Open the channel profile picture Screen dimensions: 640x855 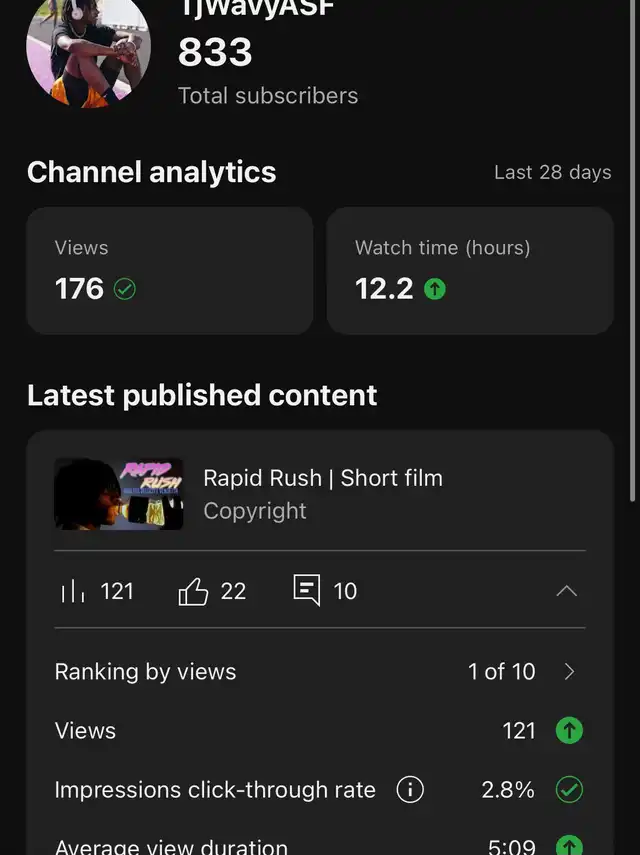tap(88, 50)
